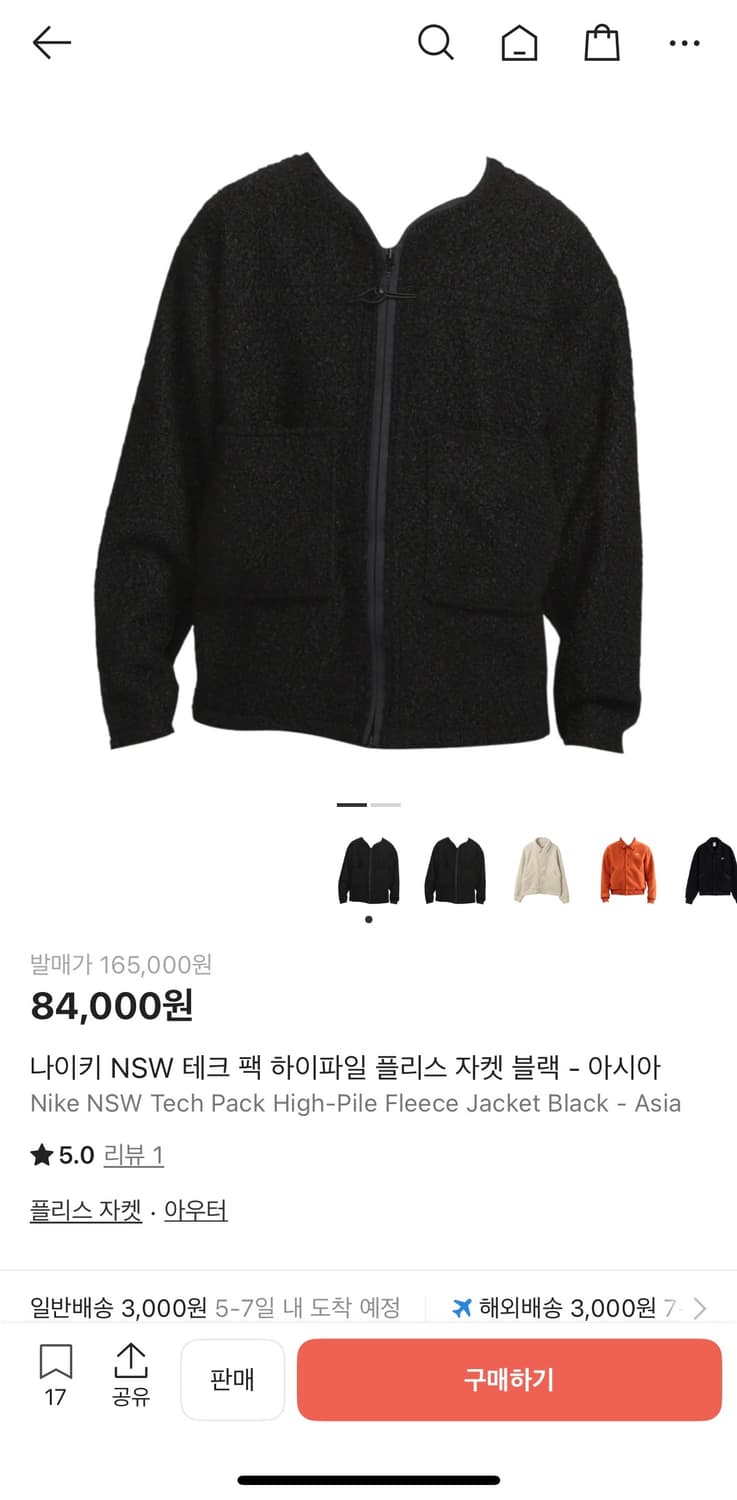
Task: Open 리뷰 1 to read the review
Action: 135,1155
